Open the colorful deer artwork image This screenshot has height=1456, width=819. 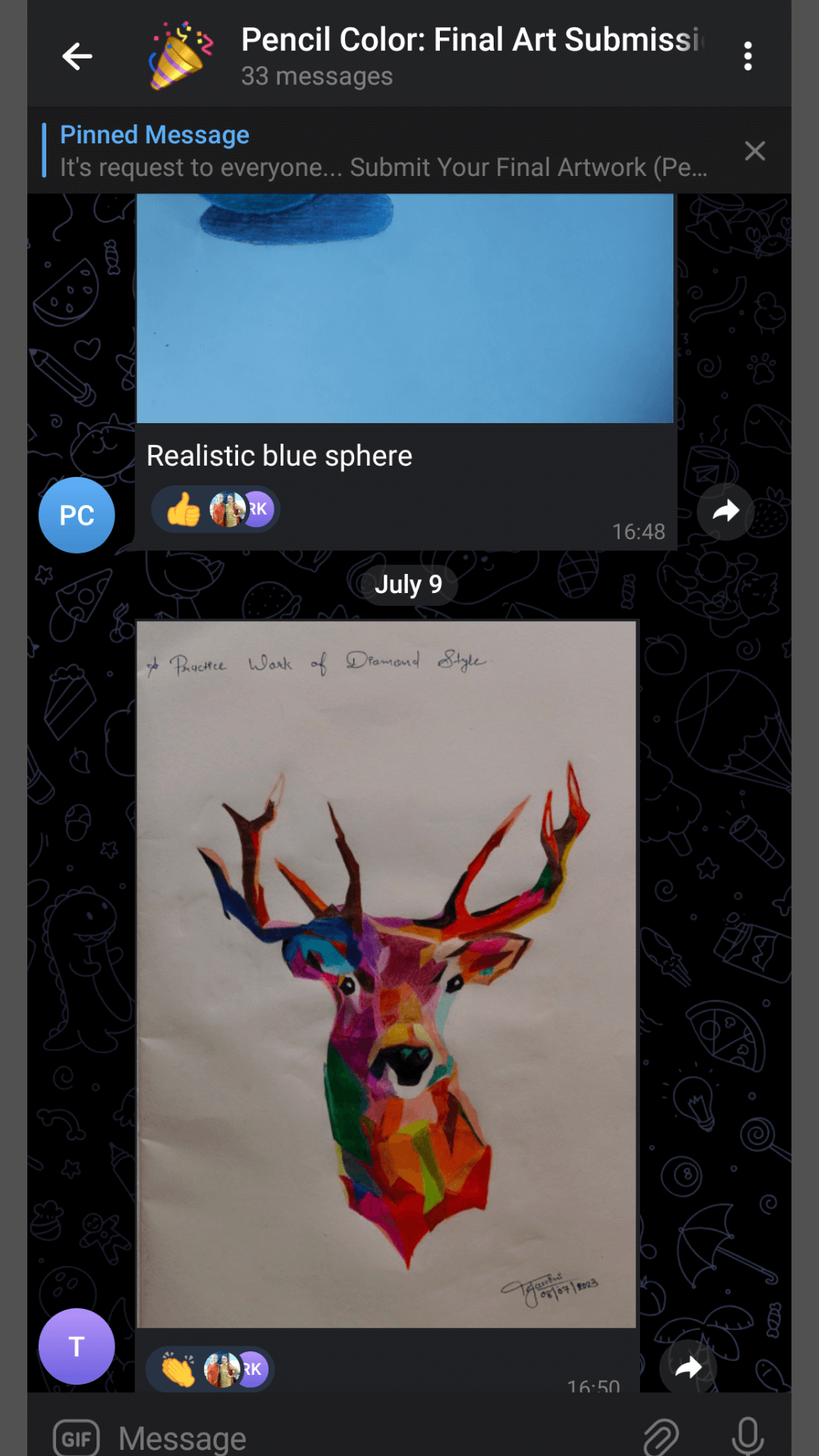click(x=386, y=974)
